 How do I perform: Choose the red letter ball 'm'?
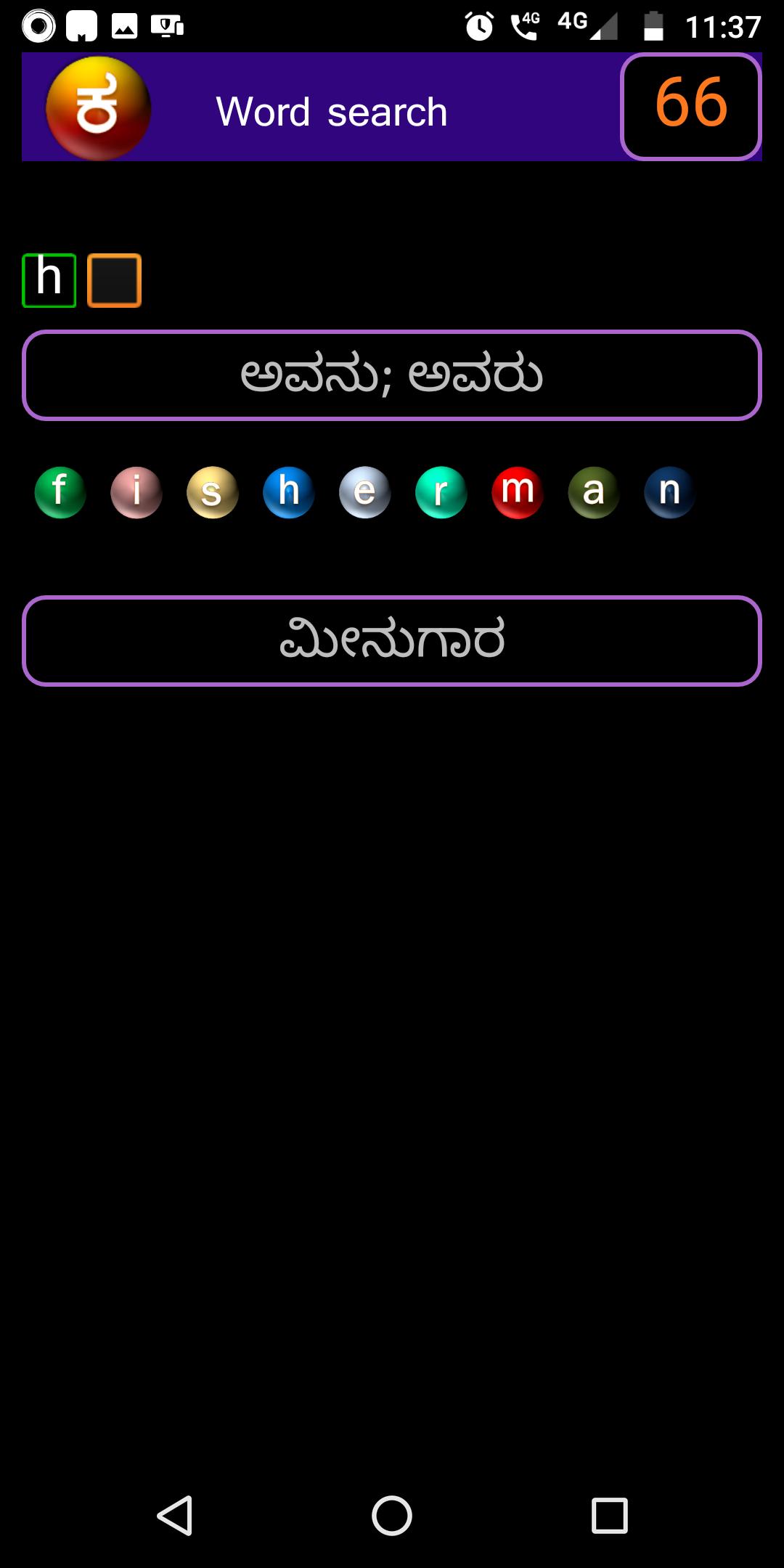[518, 492]
